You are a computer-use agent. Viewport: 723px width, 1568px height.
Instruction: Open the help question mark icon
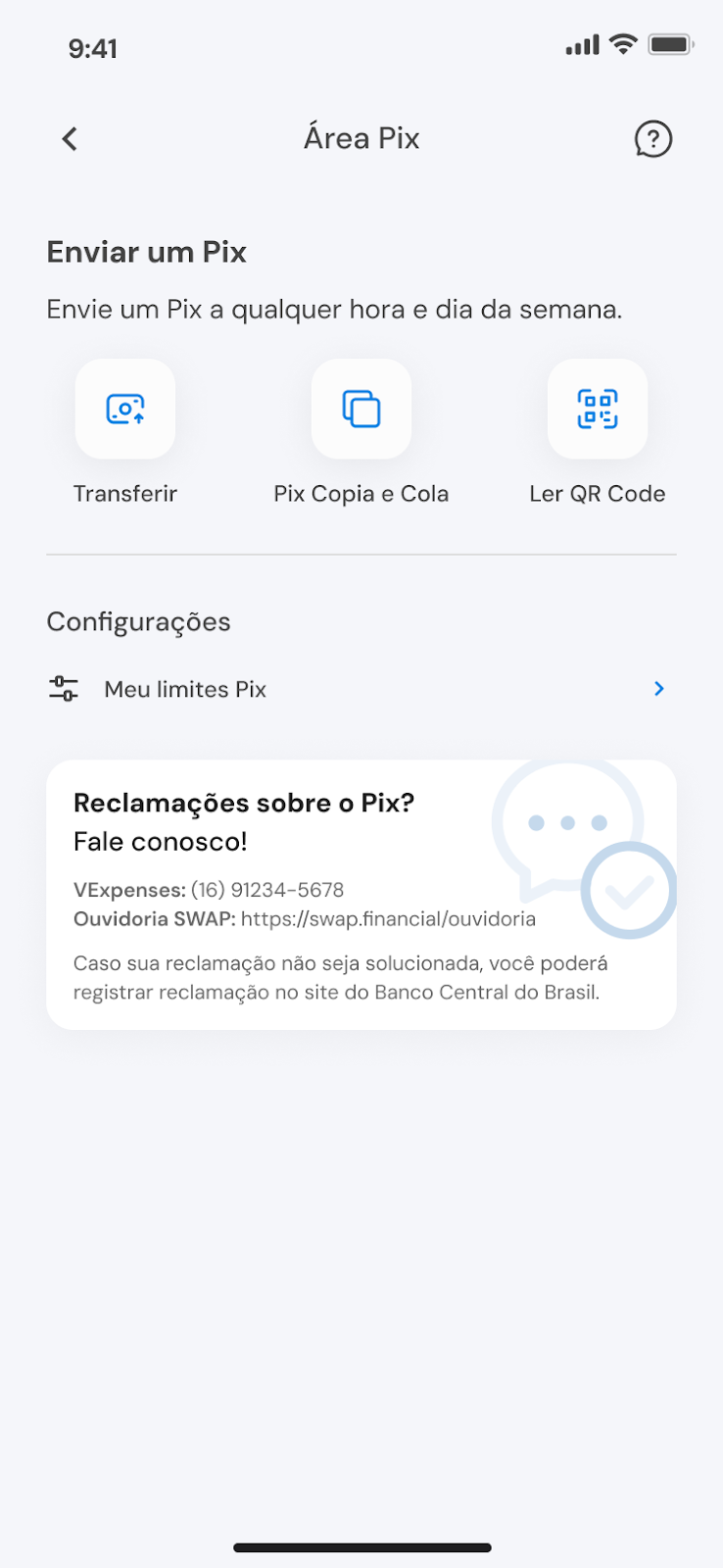pos(652,139)
